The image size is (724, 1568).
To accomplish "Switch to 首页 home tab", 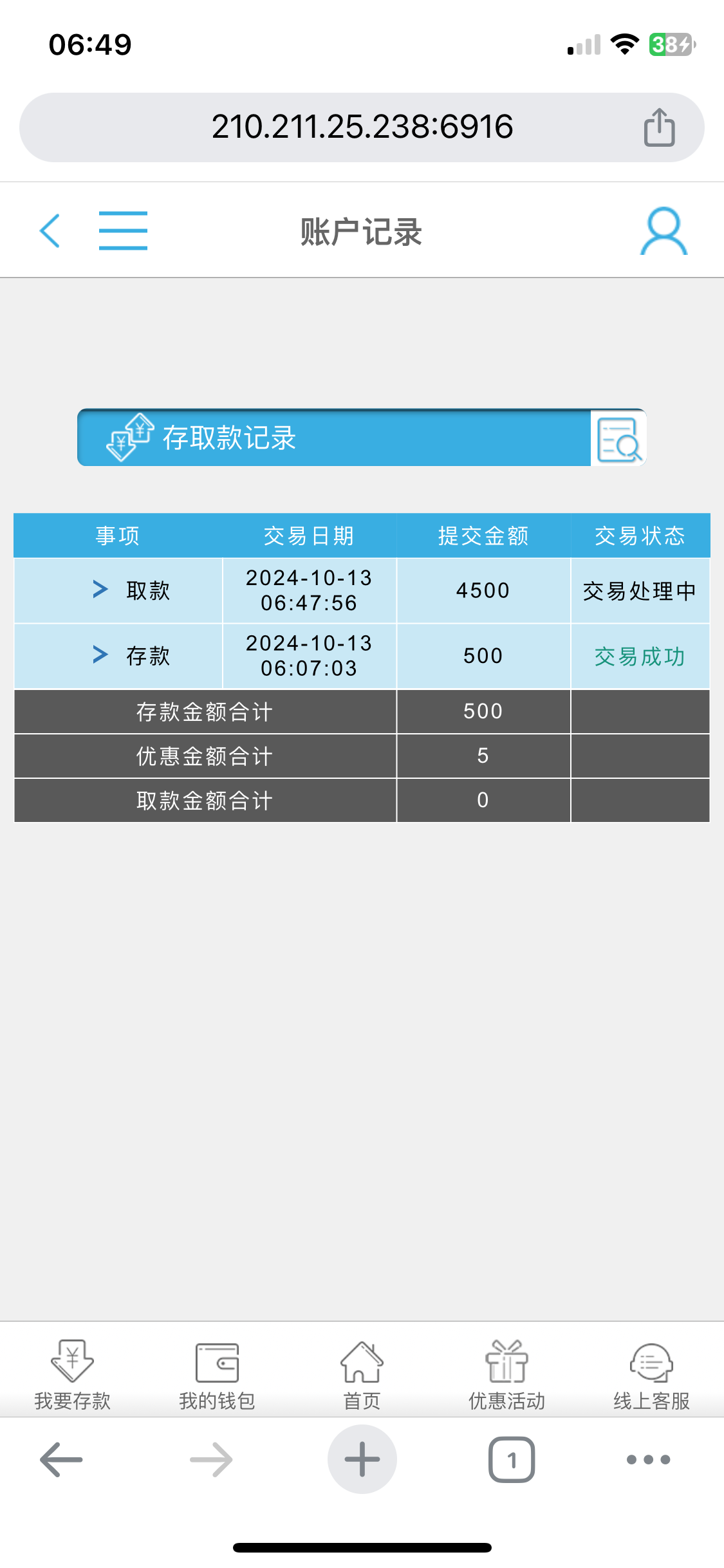I will click(x=362, y=1374).
